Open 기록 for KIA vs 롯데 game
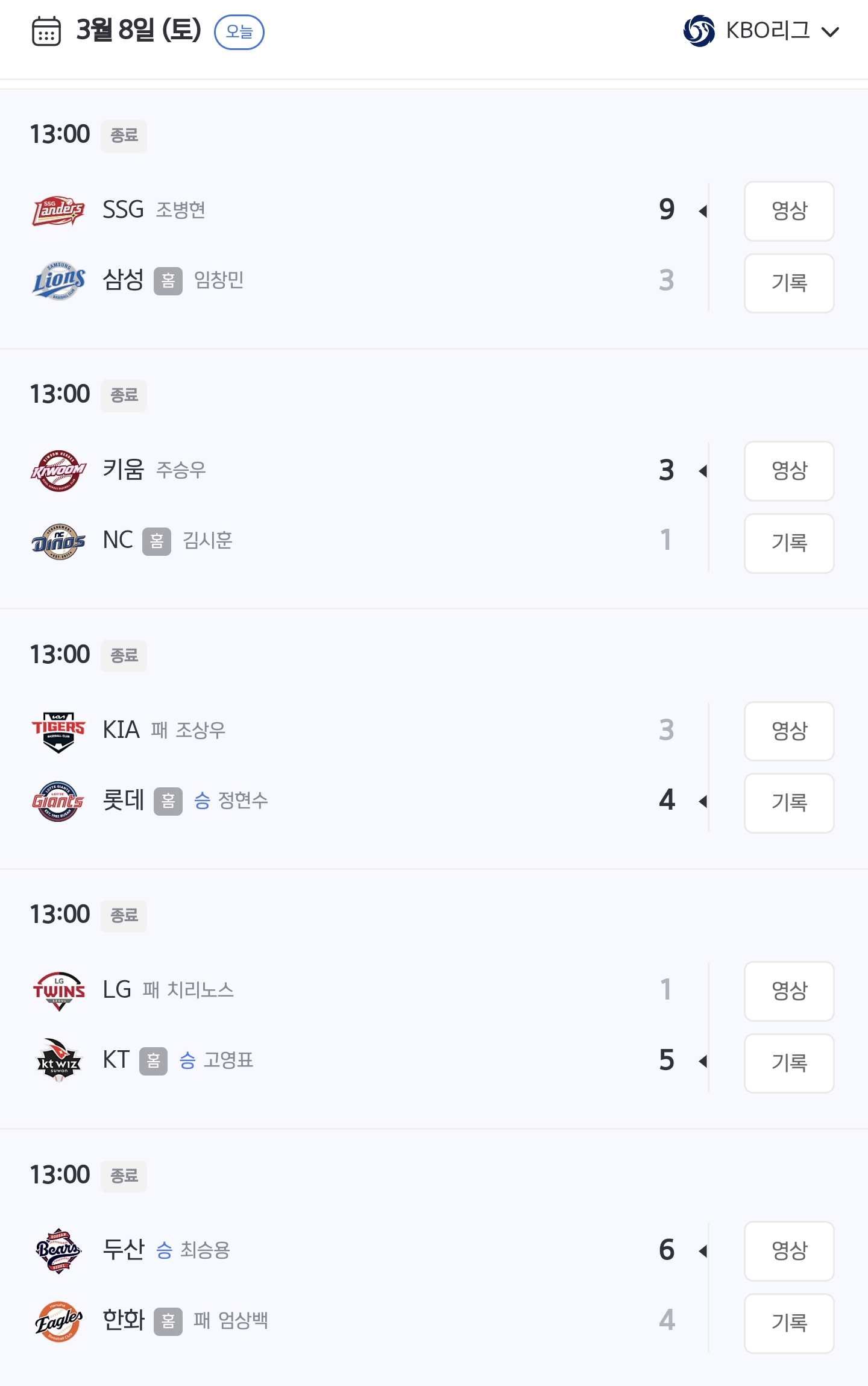The width and height of the screenshot is (868, 1386). coord(788,803)
